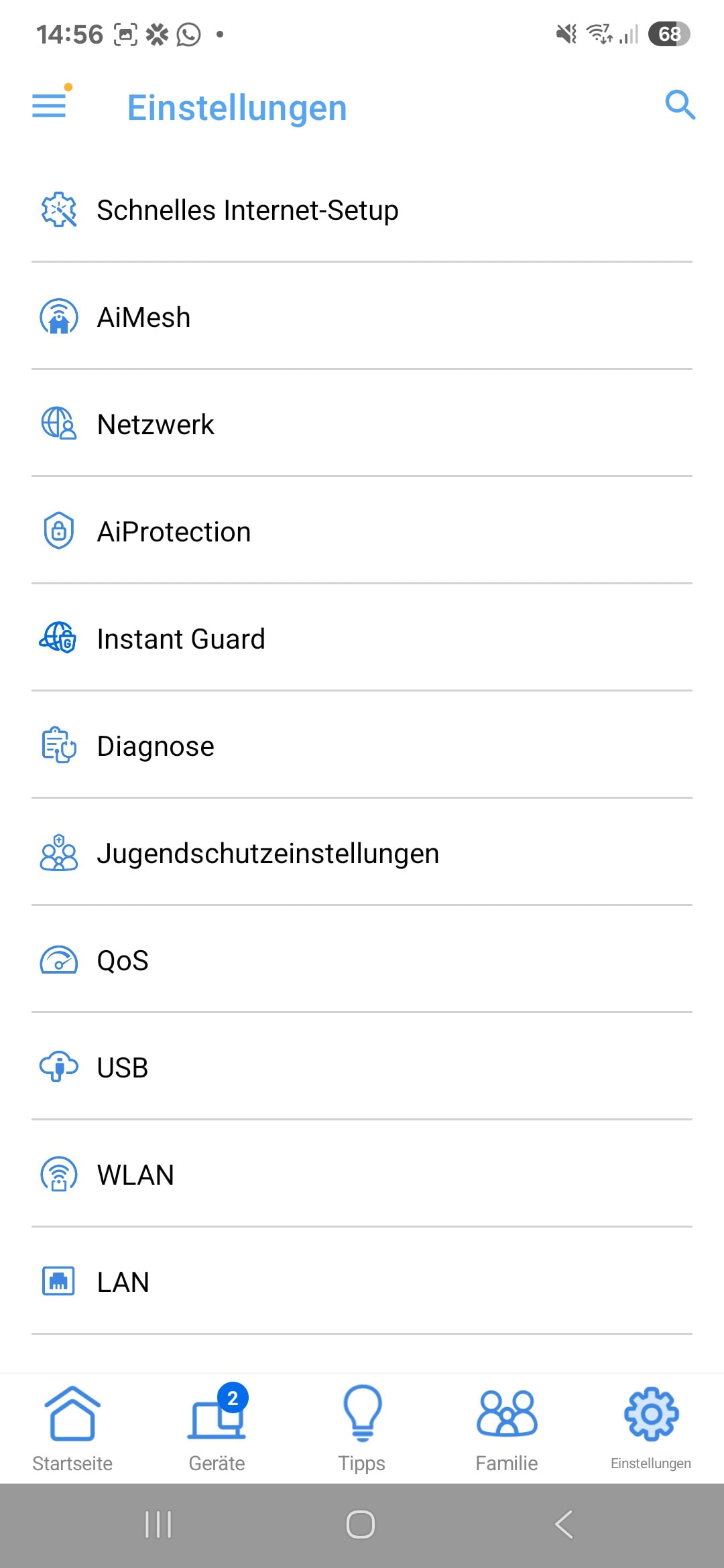Switch to the Startseite tab
Image resolution: width=724 pixels, height=1568 pixels.
tap(72, 1429)
